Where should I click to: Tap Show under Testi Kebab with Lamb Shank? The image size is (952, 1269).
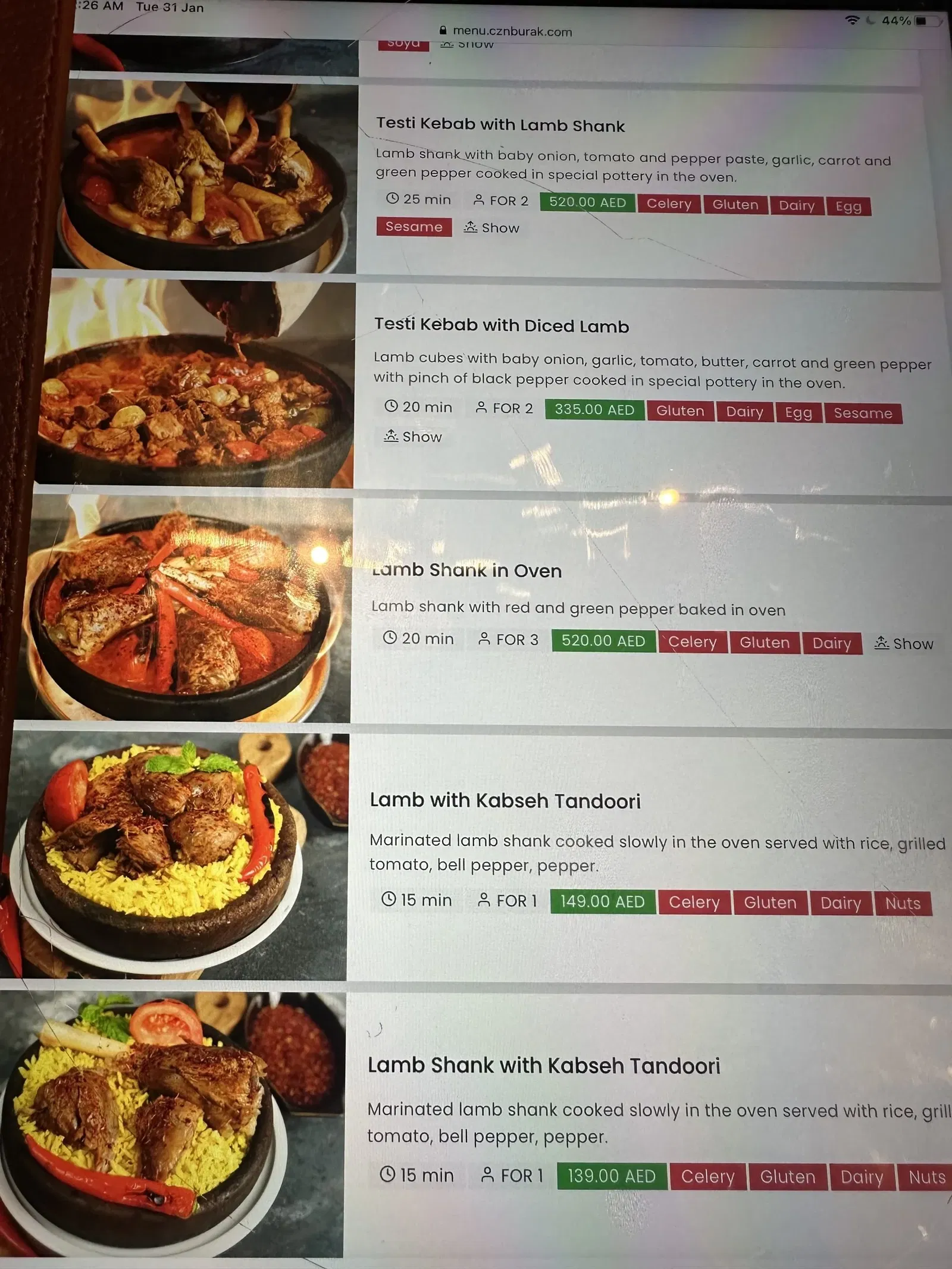(492, 228)
